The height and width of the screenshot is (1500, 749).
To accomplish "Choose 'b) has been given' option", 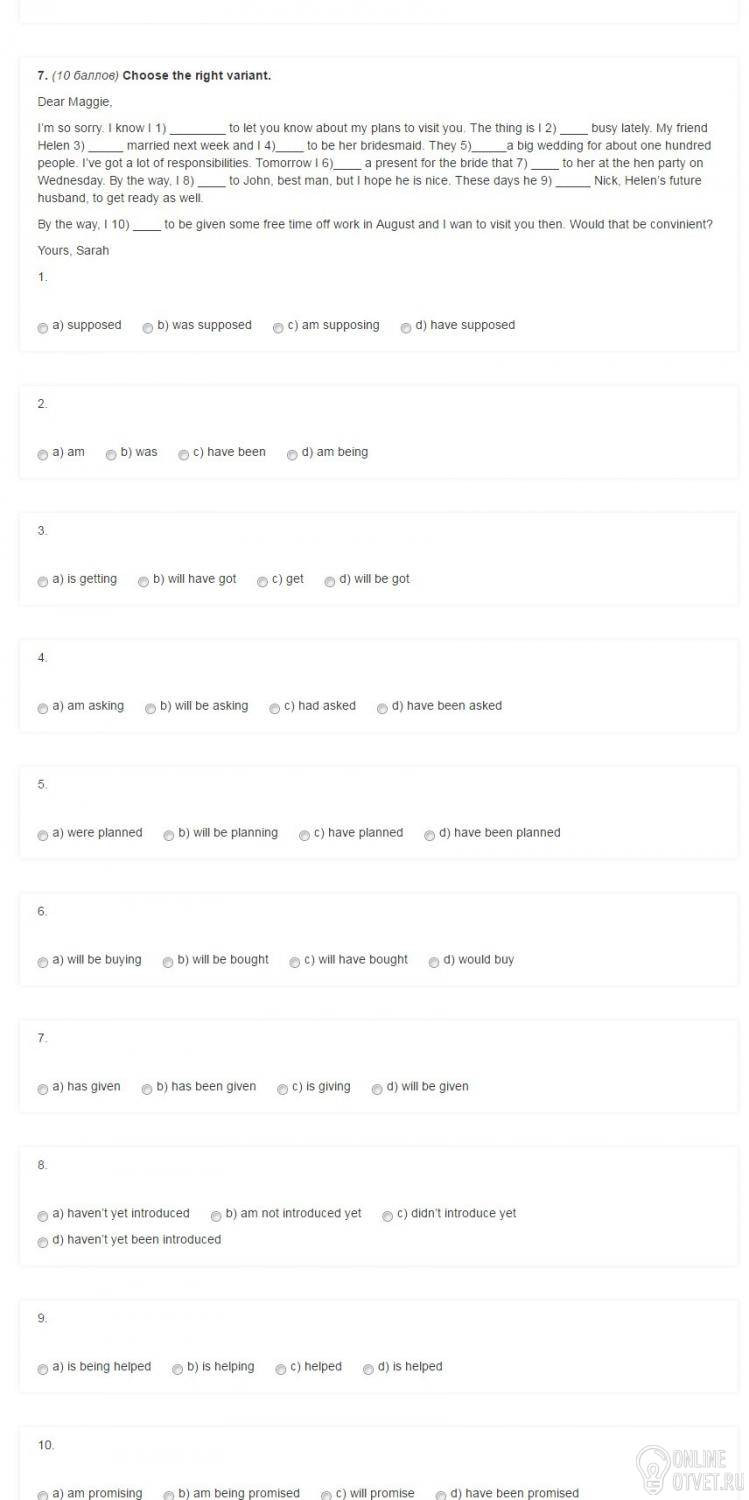I will point(147,1090).
